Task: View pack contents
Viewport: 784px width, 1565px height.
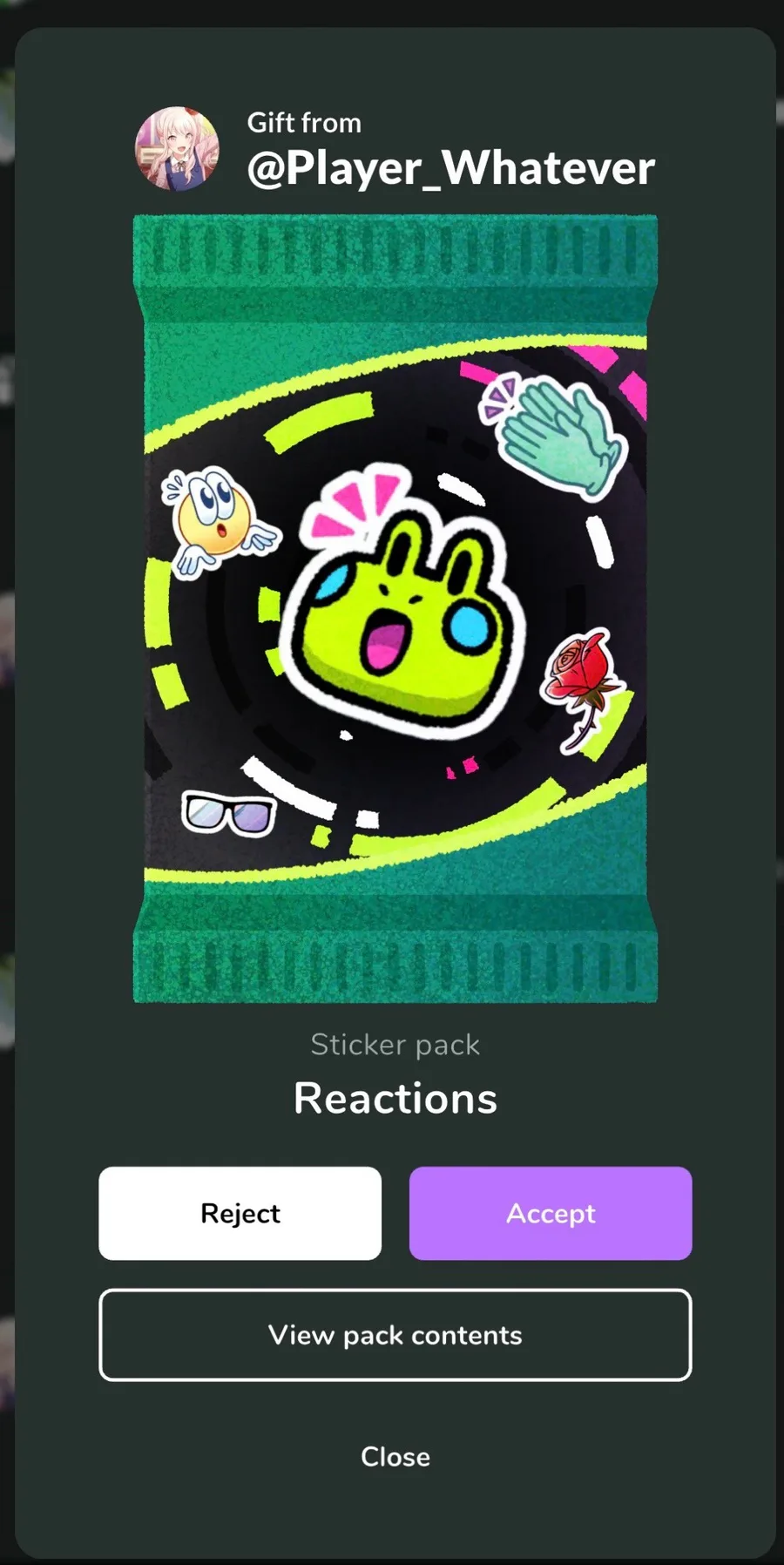Action: tap(395, 1335)
